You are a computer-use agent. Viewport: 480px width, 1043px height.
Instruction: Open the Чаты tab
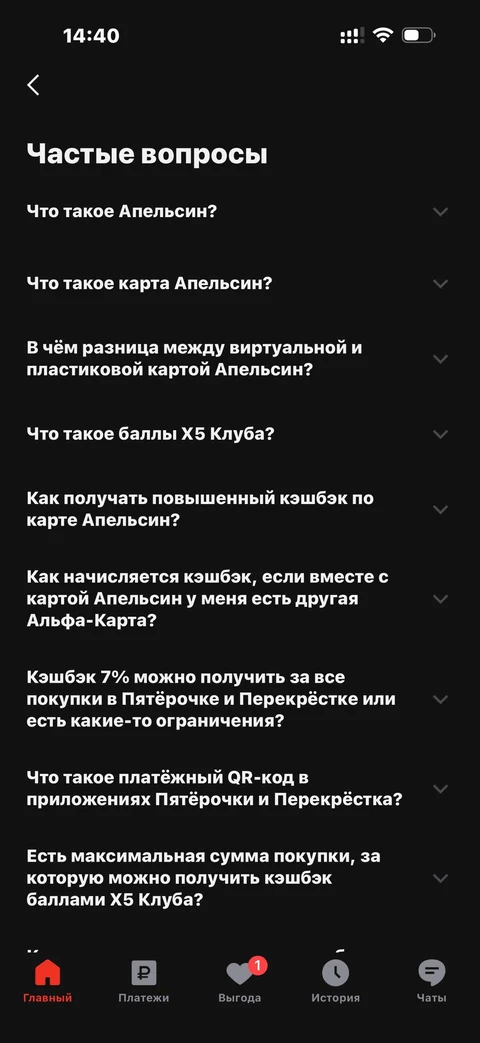pos(432,982)
